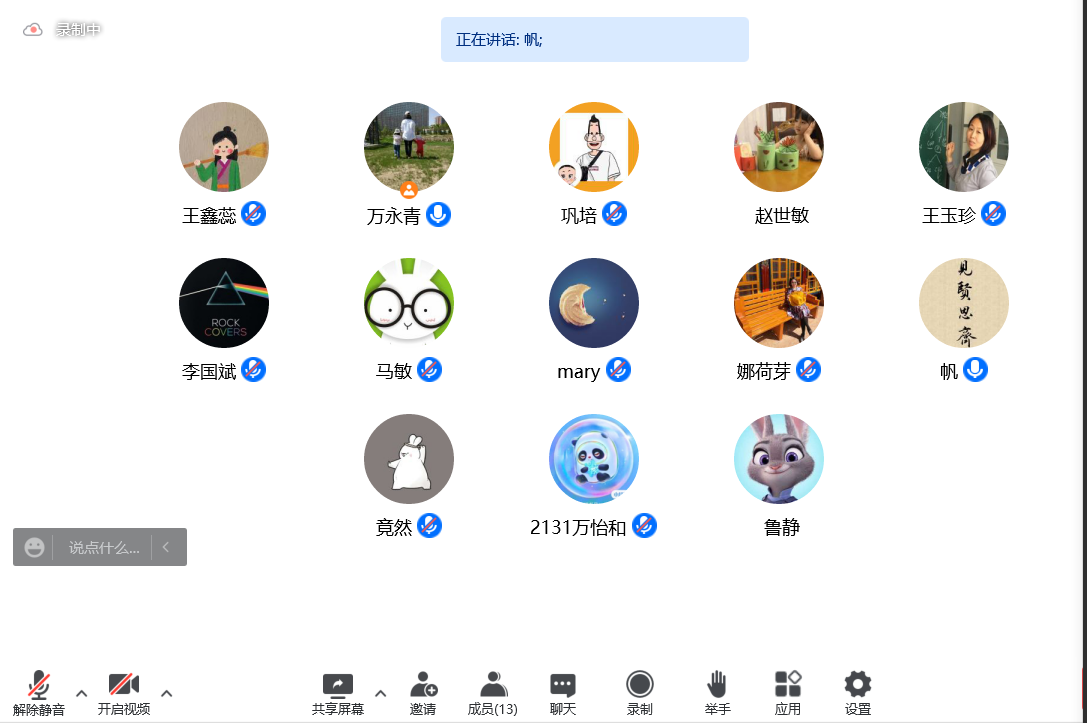Image resolution: width=1087 pixels, height=723 pixels.
Task: Turn on camera with 开启视频
Action: (124, 693)
